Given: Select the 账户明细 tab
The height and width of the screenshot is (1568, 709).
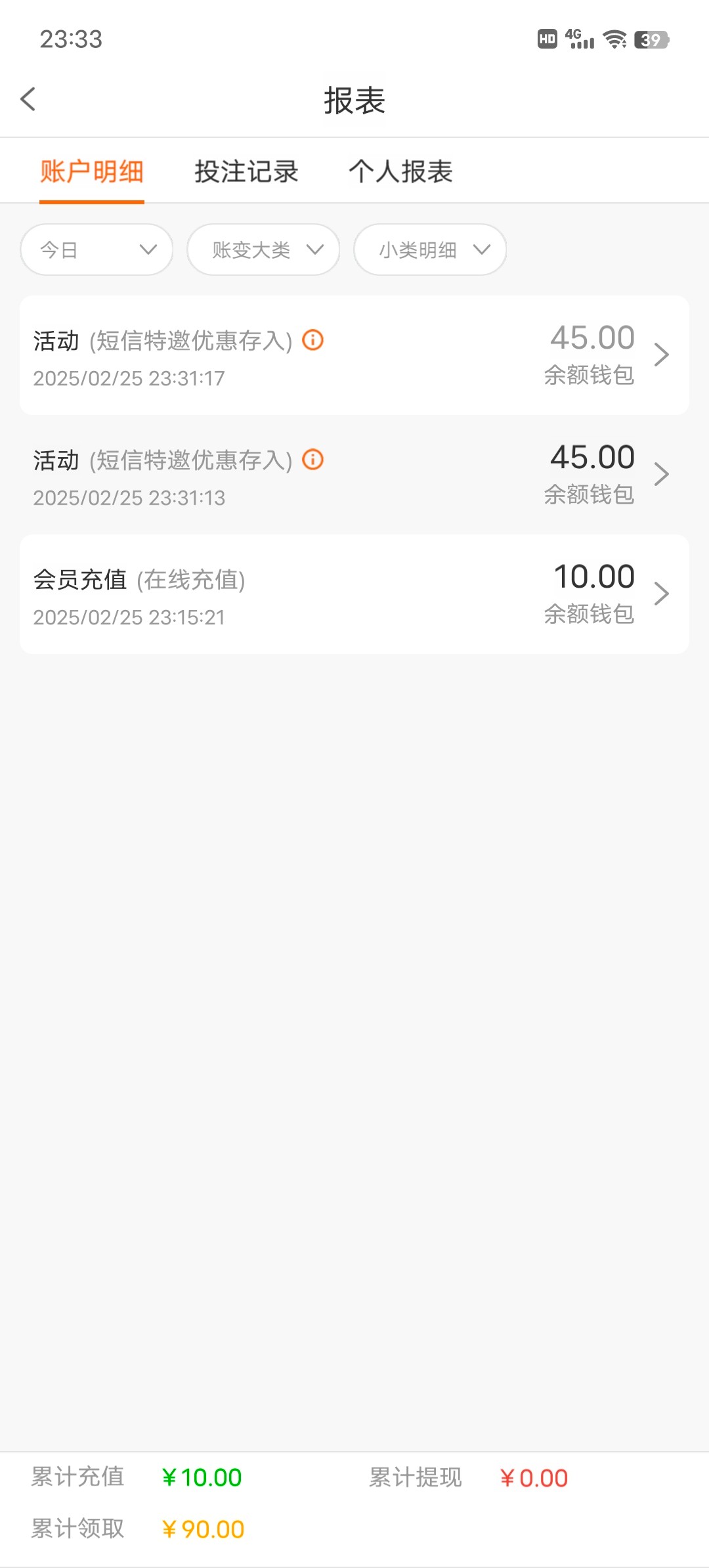Looking at the screenshot, I should [x=92, y=172].
